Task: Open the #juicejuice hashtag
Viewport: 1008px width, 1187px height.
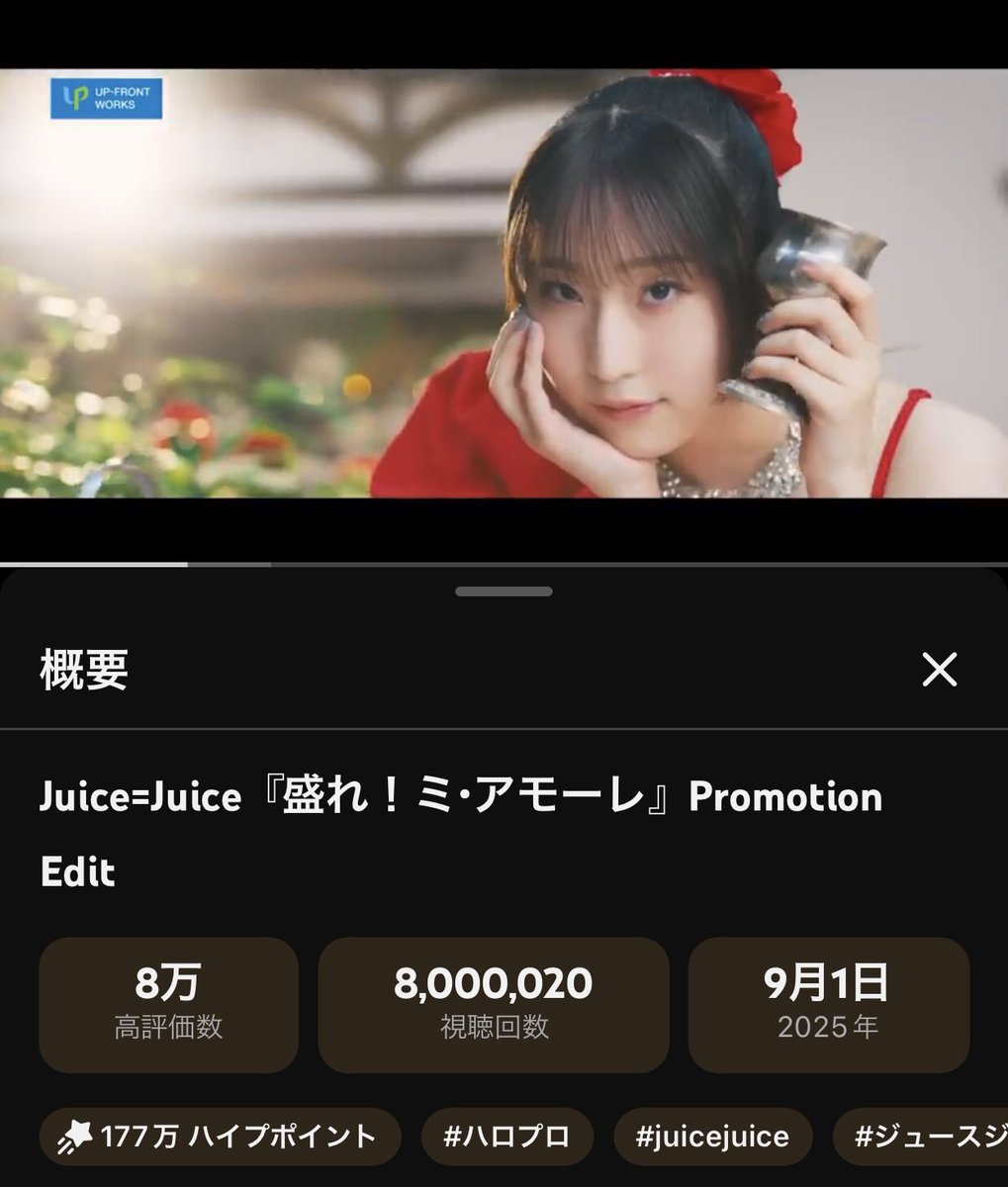Action: point(712,1137)
